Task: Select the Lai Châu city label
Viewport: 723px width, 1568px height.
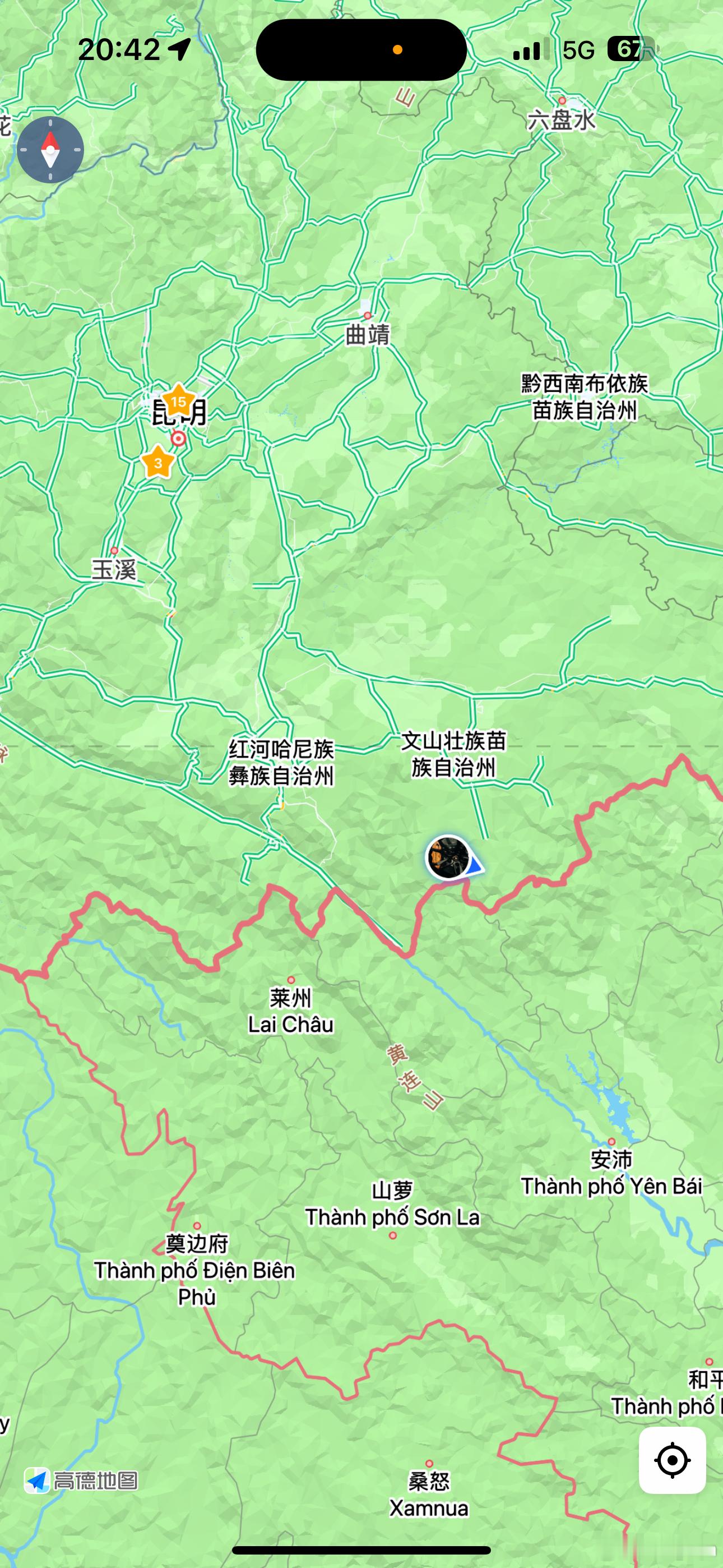Action: pyautogui.click(x=291, y=1024)
